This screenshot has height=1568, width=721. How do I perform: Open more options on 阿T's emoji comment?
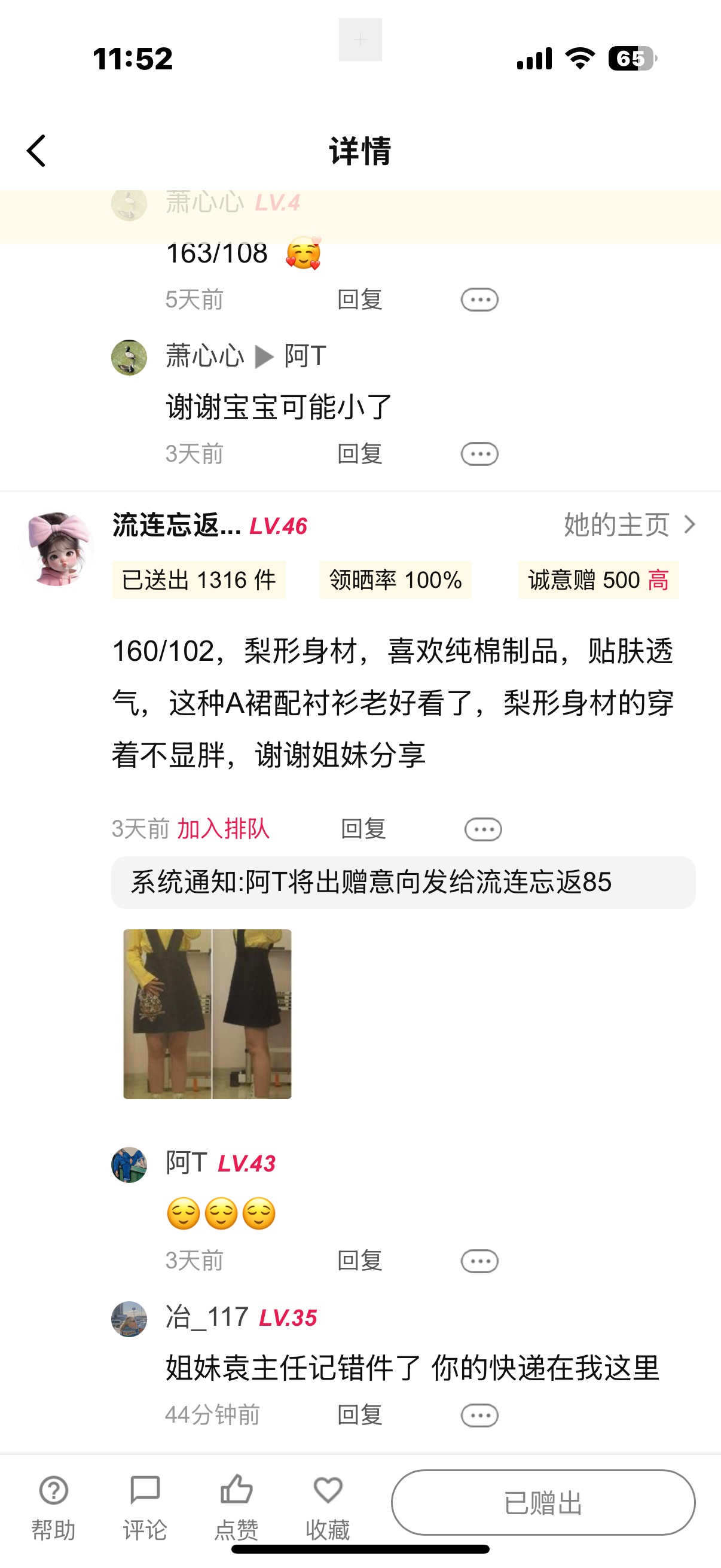479,1261
